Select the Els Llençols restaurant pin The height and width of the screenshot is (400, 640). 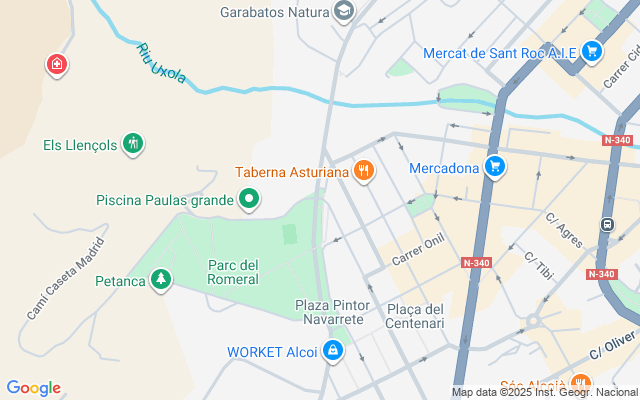133,145
